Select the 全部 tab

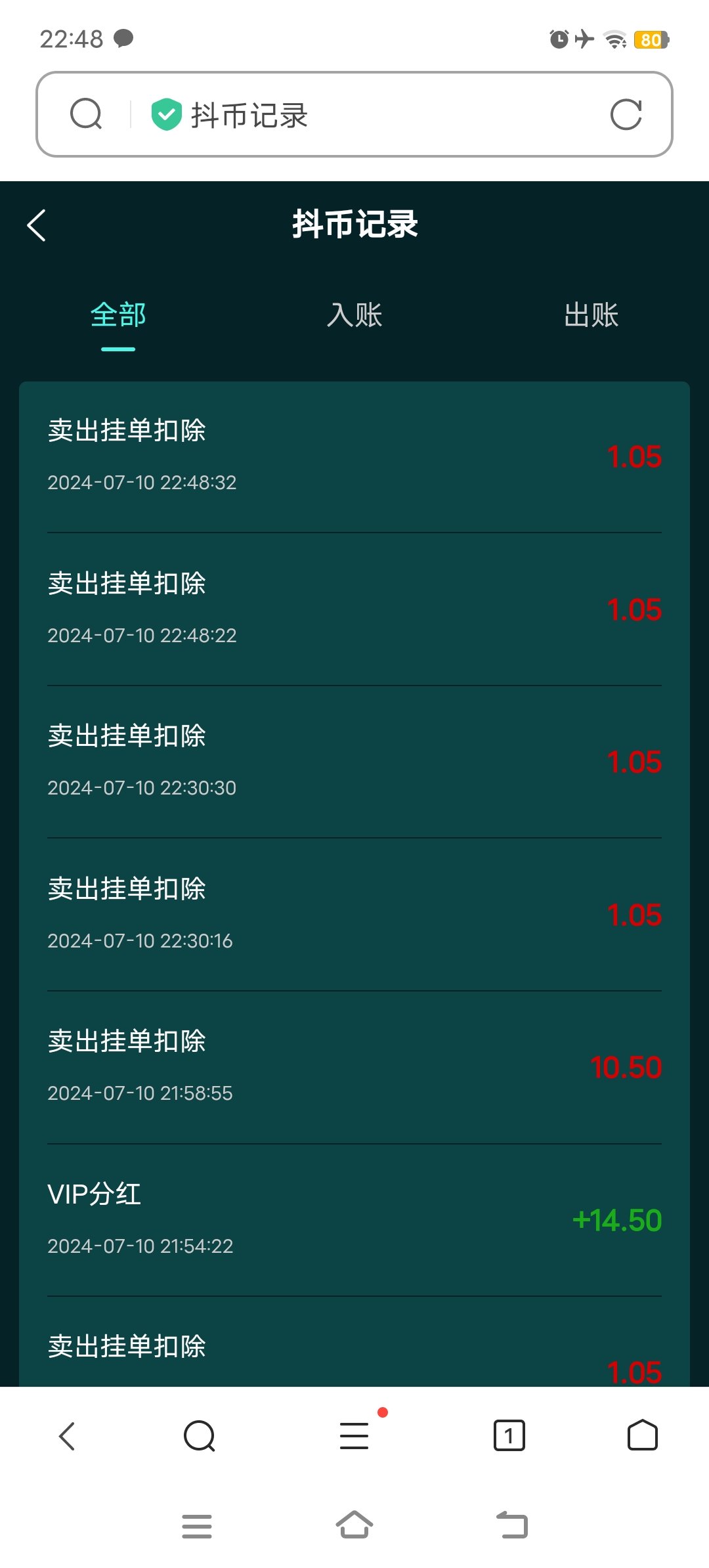(118, 315)
